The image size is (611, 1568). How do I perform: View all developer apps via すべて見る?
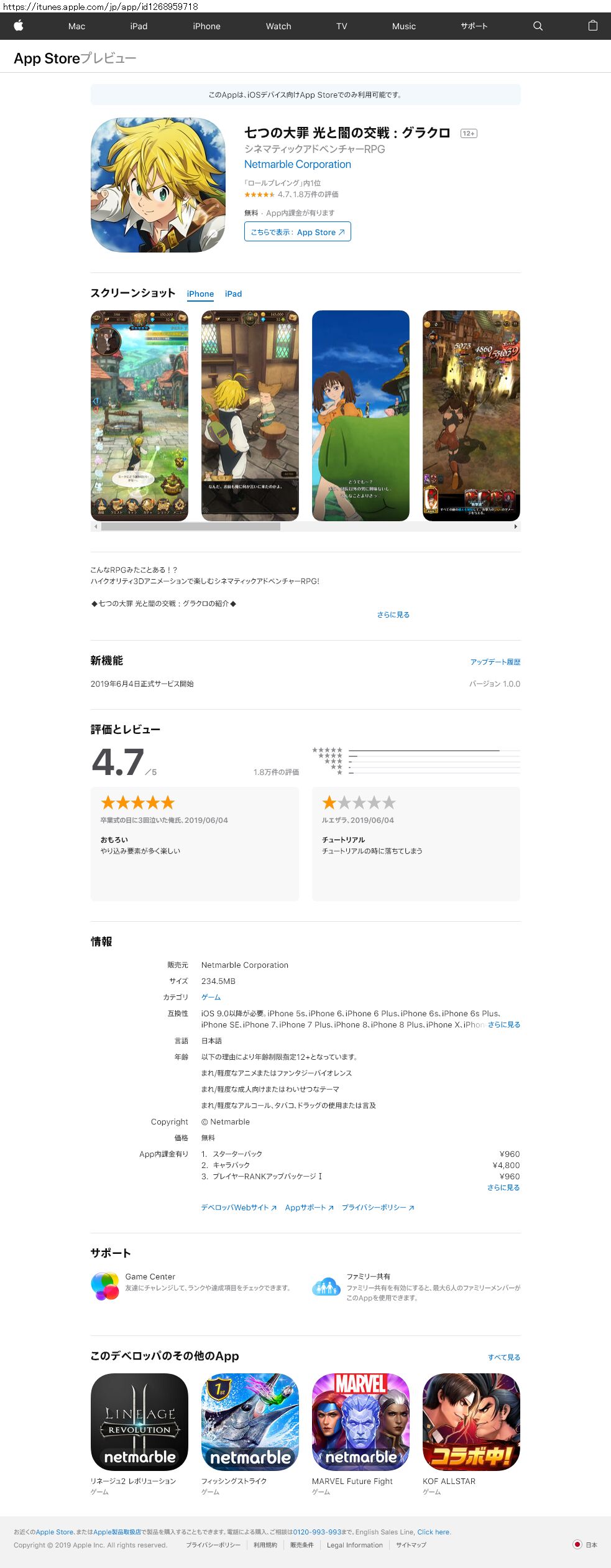coord(503,1357)
